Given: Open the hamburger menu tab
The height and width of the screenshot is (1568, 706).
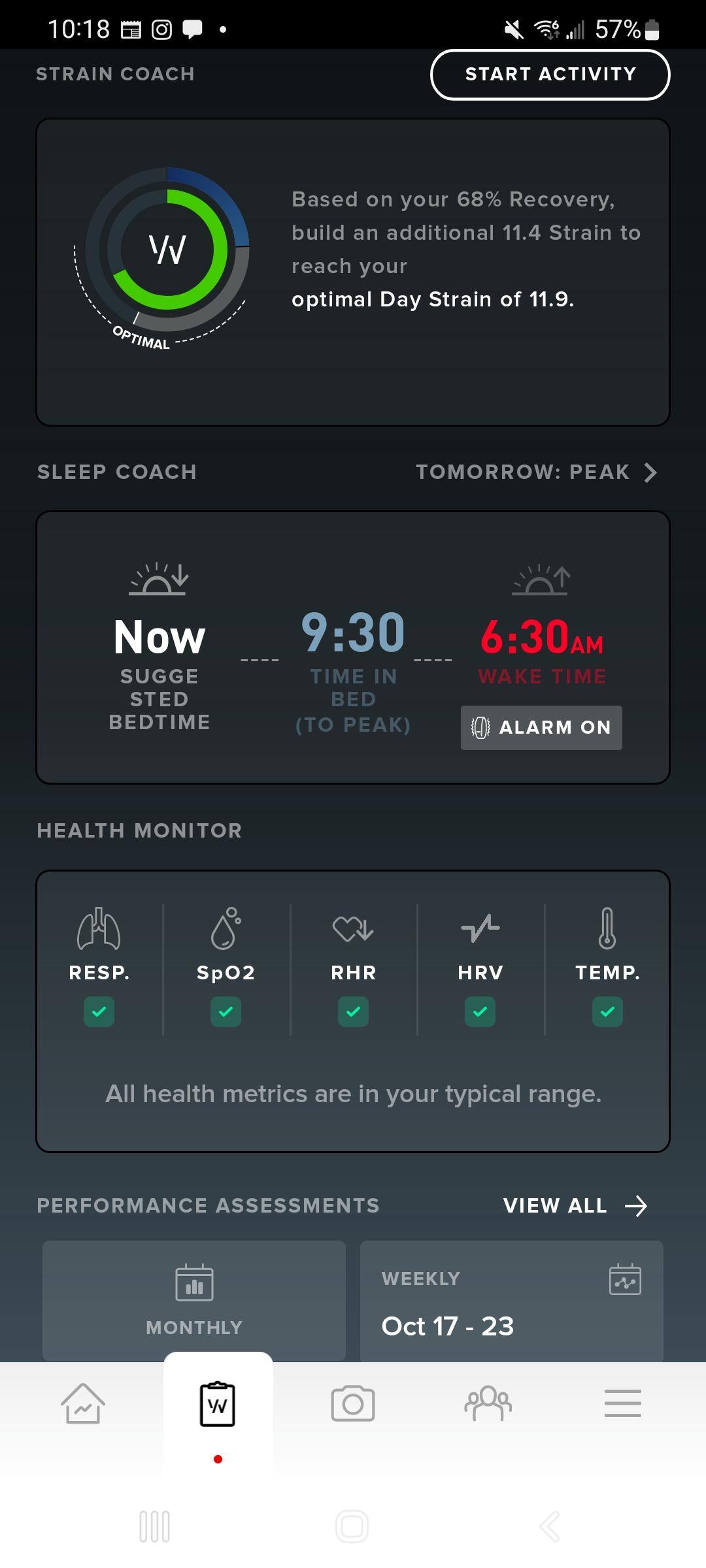Looking at the screenshot, I should pyautogui.click(x=622, y=1403).
